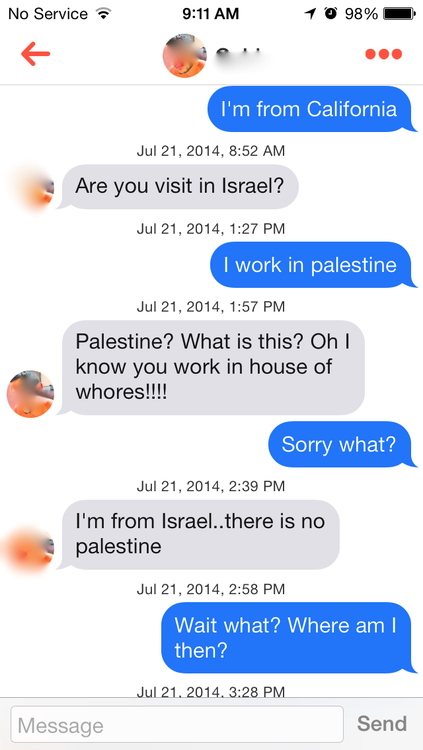Open the three-dot options menu

pyautogui.click(x=383, y=54)
